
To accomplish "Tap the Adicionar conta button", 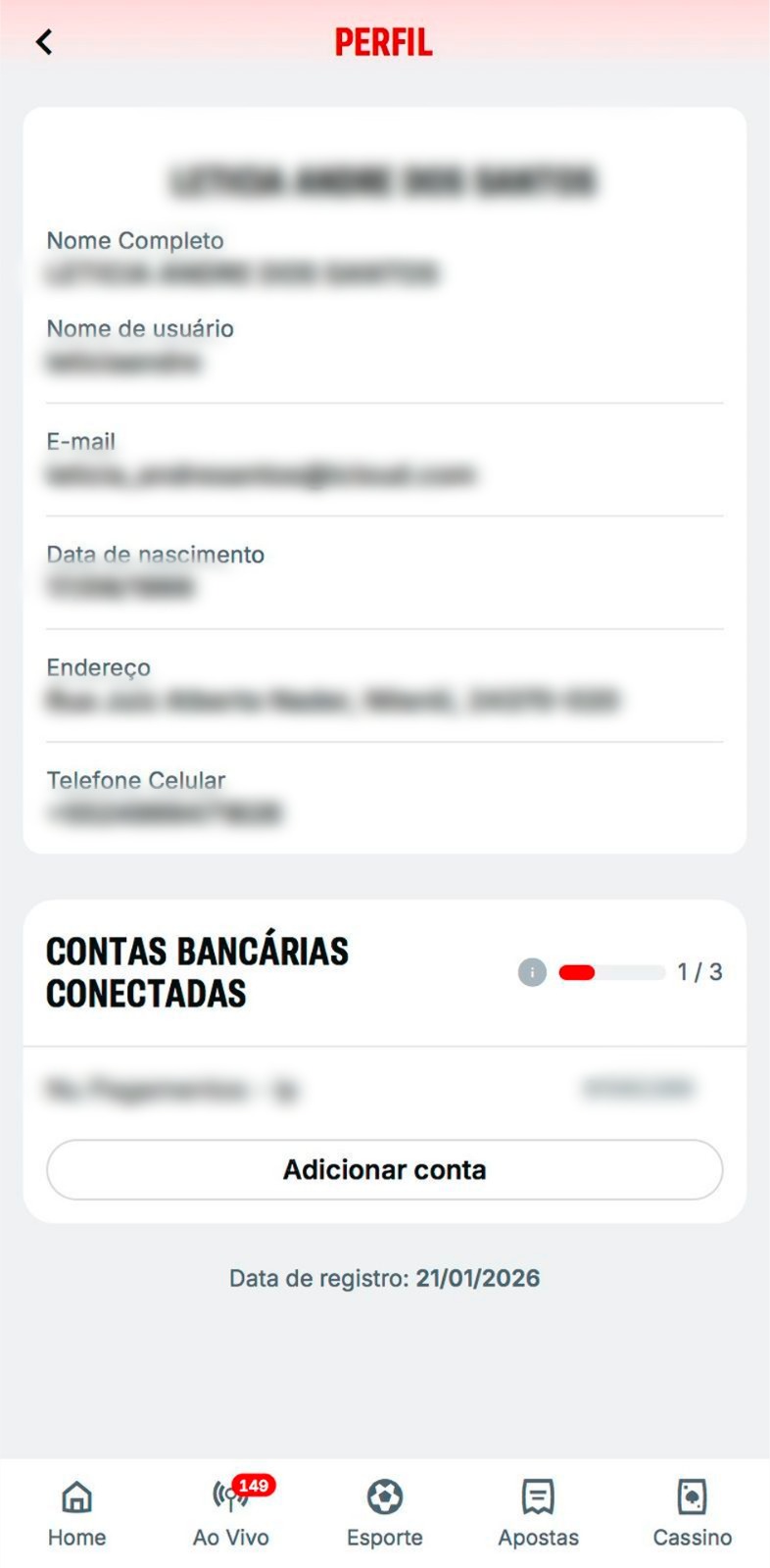I will click(384, 1169).
